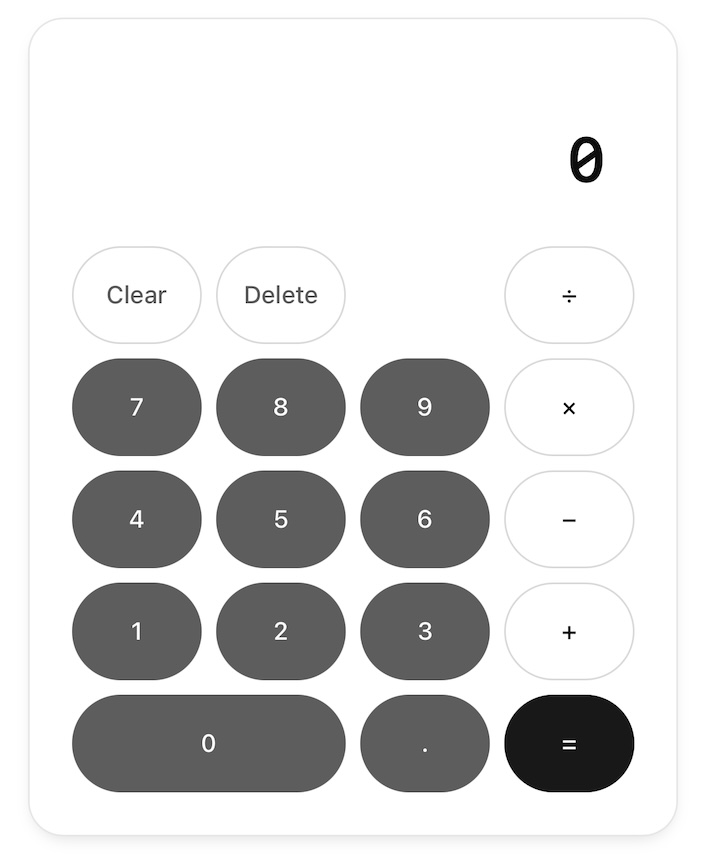706x854 pixels.
Task: Enter the digit 8
Action: [281, 407]
